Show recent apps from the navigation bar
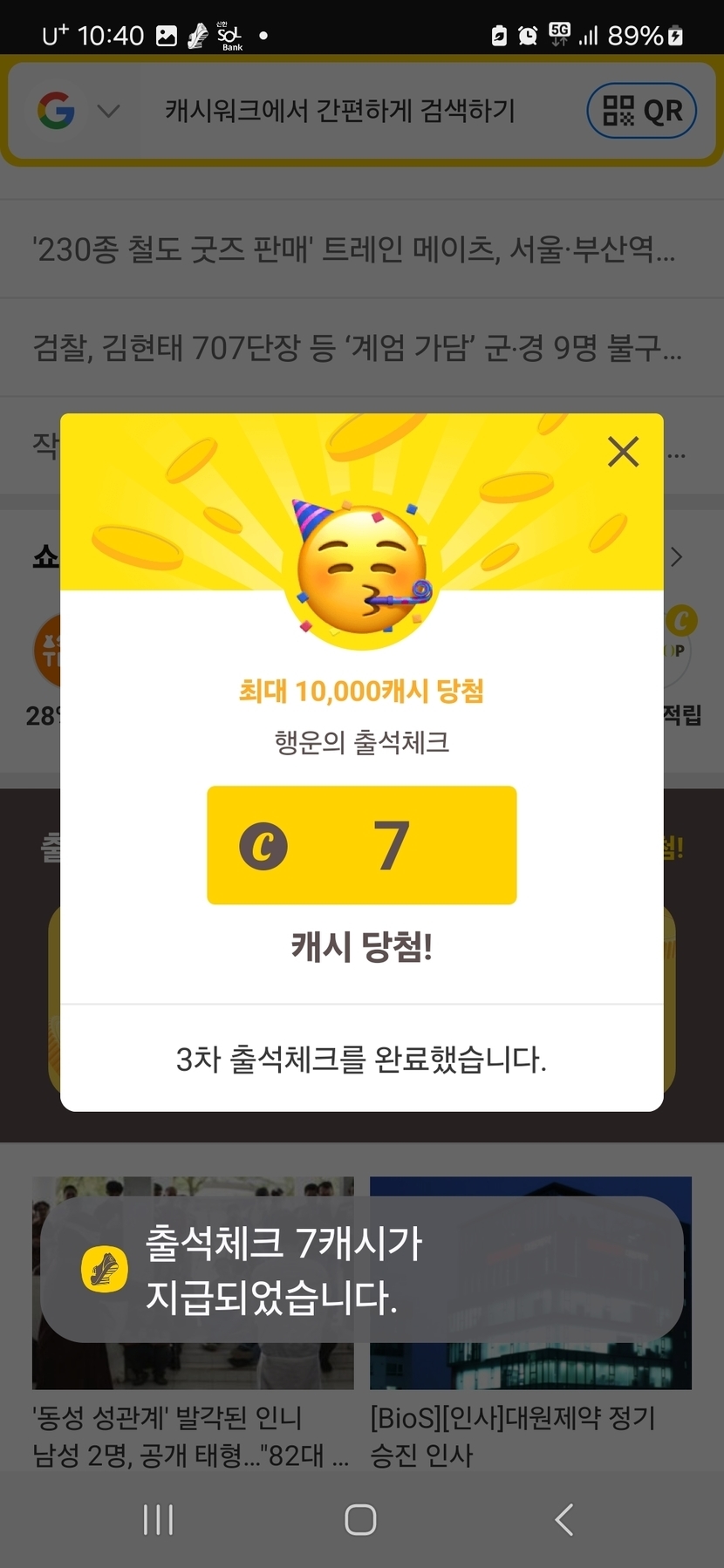The image size is (724, 1568). 158,1520
